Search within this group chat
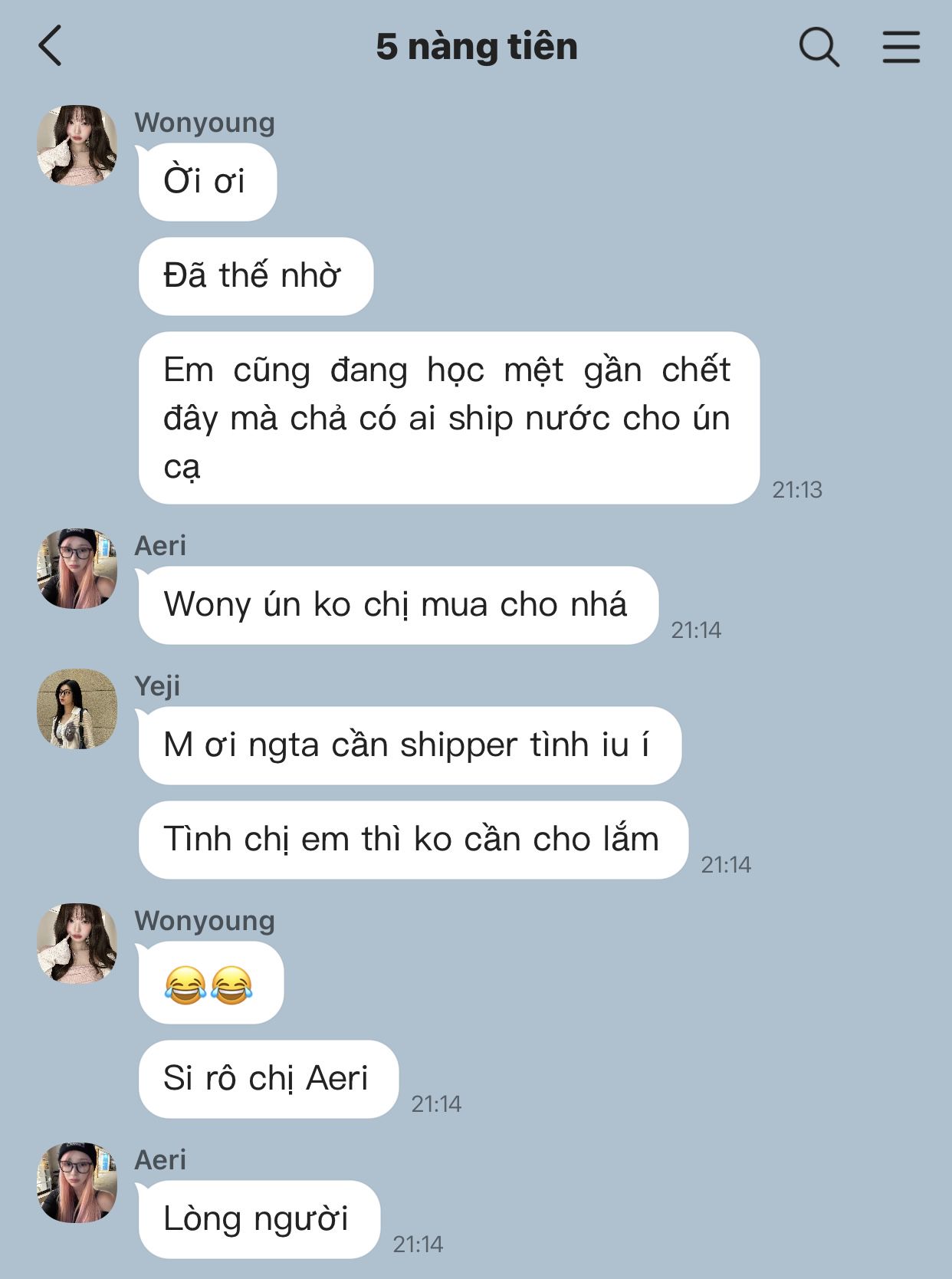Image resolution: width=952 pixels, height=1279 pixels. tap(819, 47)
